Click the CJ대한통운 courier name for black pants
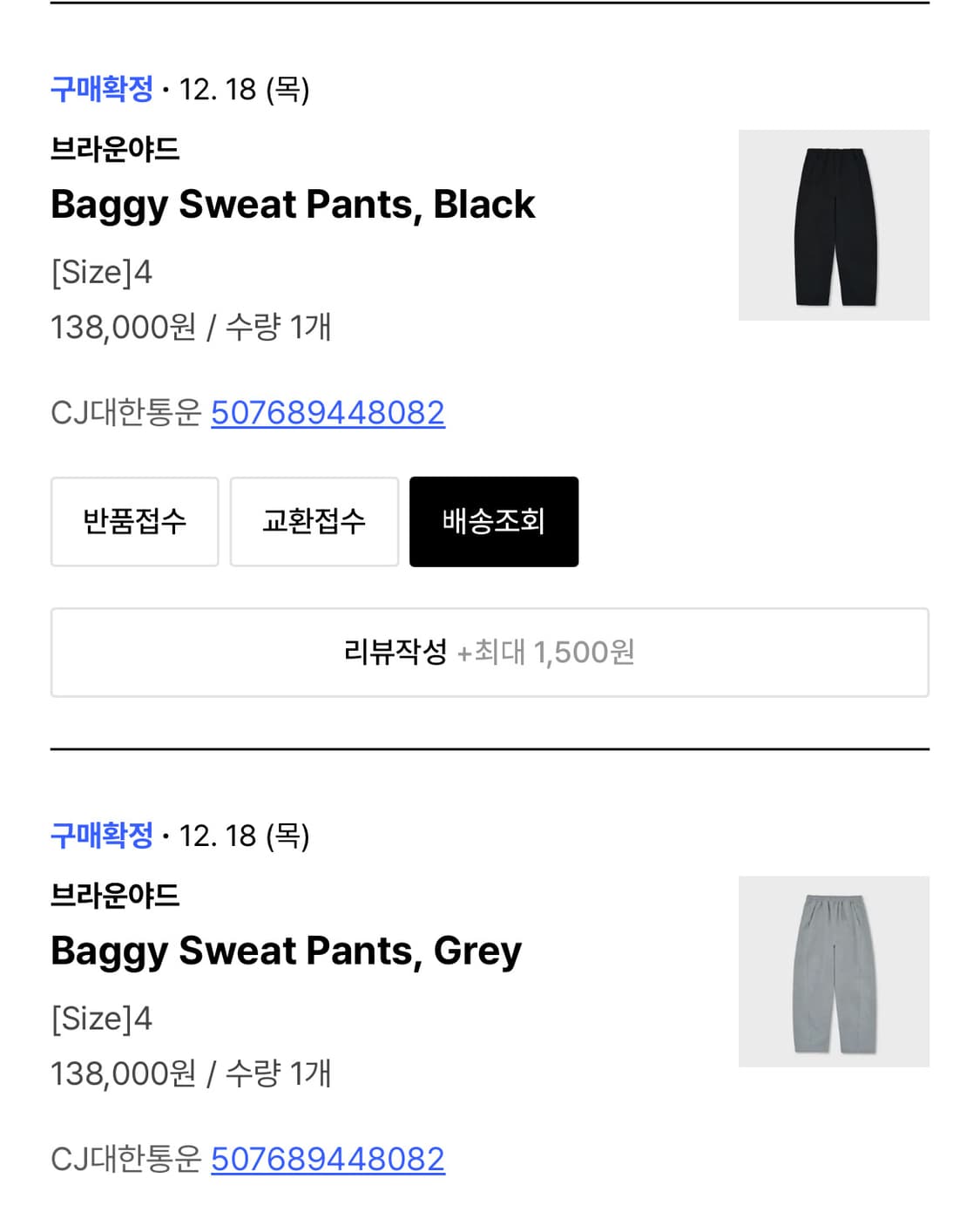980x1212 pixels. point(125,413)
